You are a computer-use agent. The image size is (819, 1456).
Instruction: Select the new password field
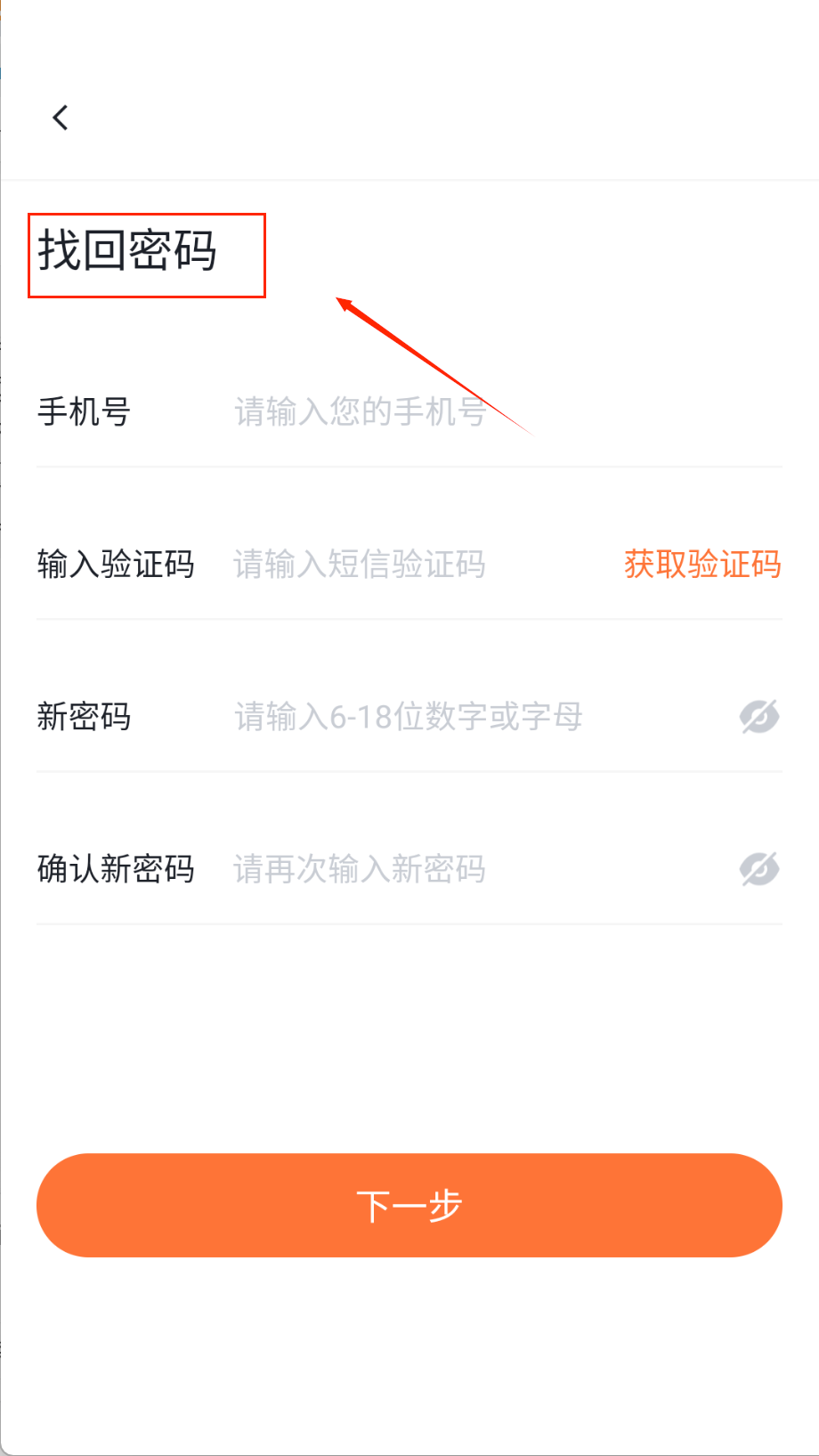pos(472,717)
